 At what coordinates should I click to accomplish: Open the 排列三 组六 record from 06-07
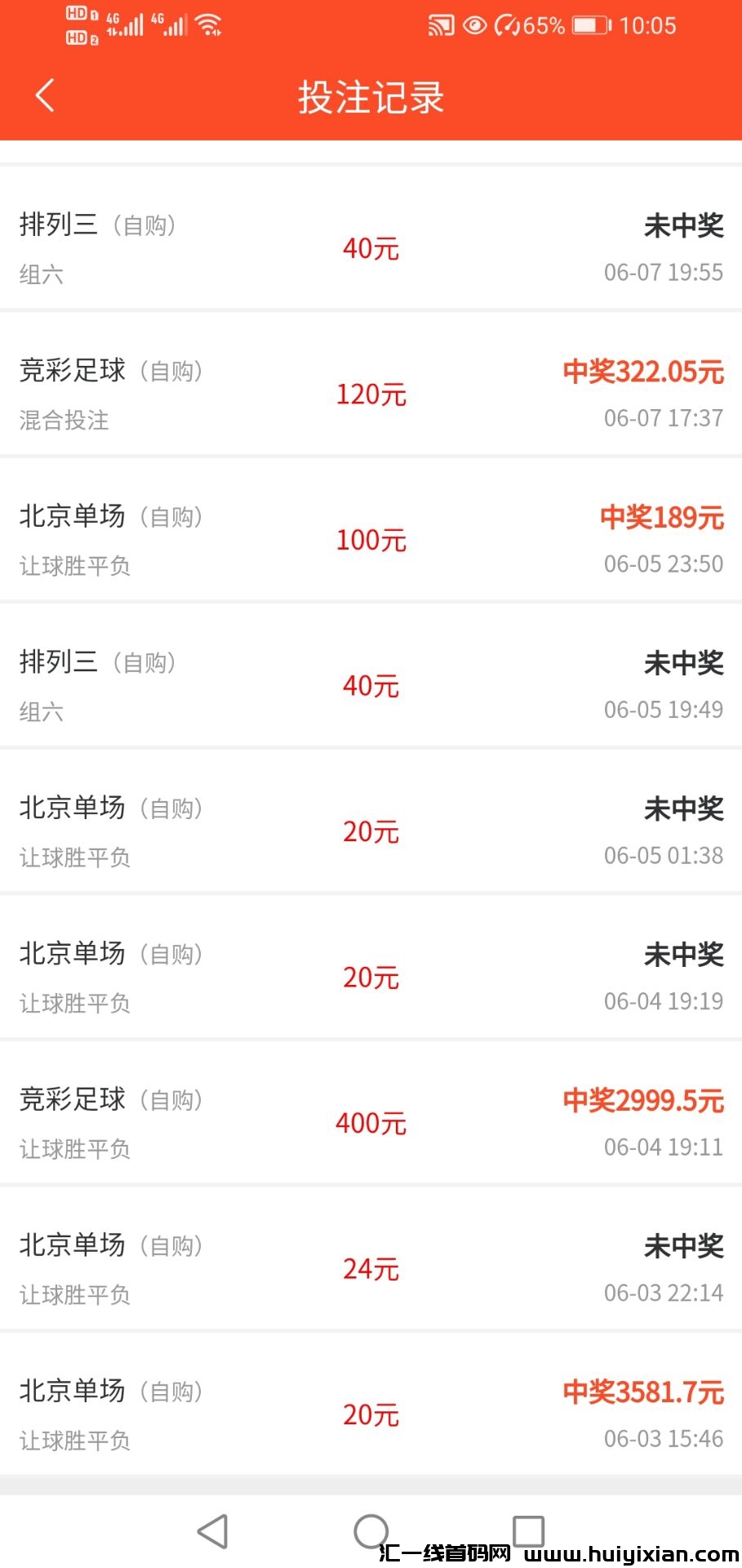pyautogui.click(x=371, y=245)
